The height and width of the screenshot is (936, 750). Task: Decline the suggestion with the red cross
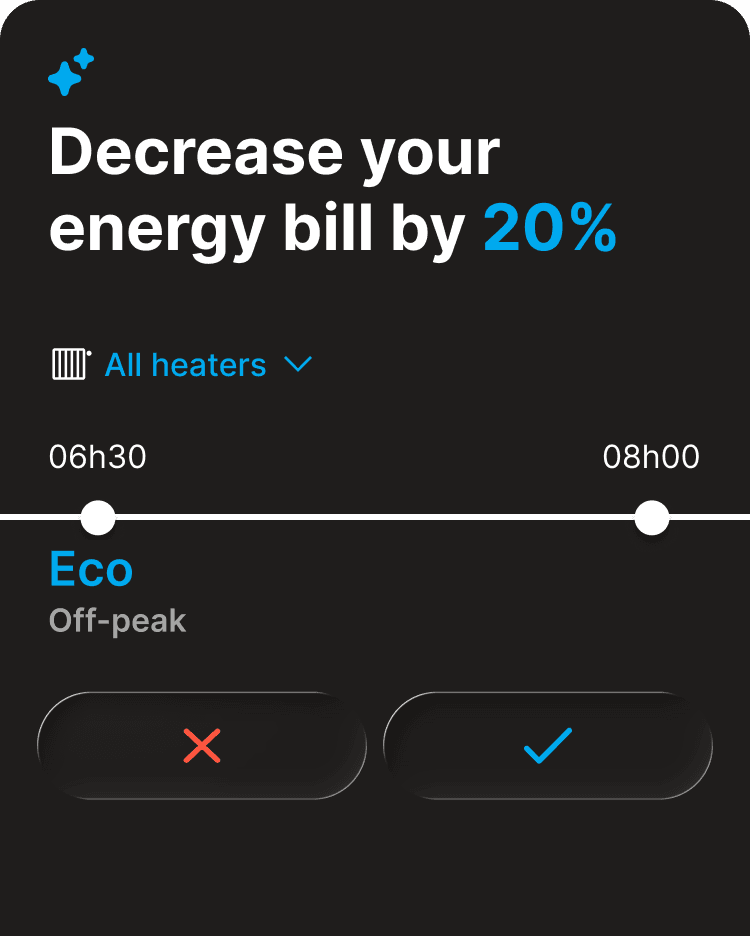[x=202, y=746]
